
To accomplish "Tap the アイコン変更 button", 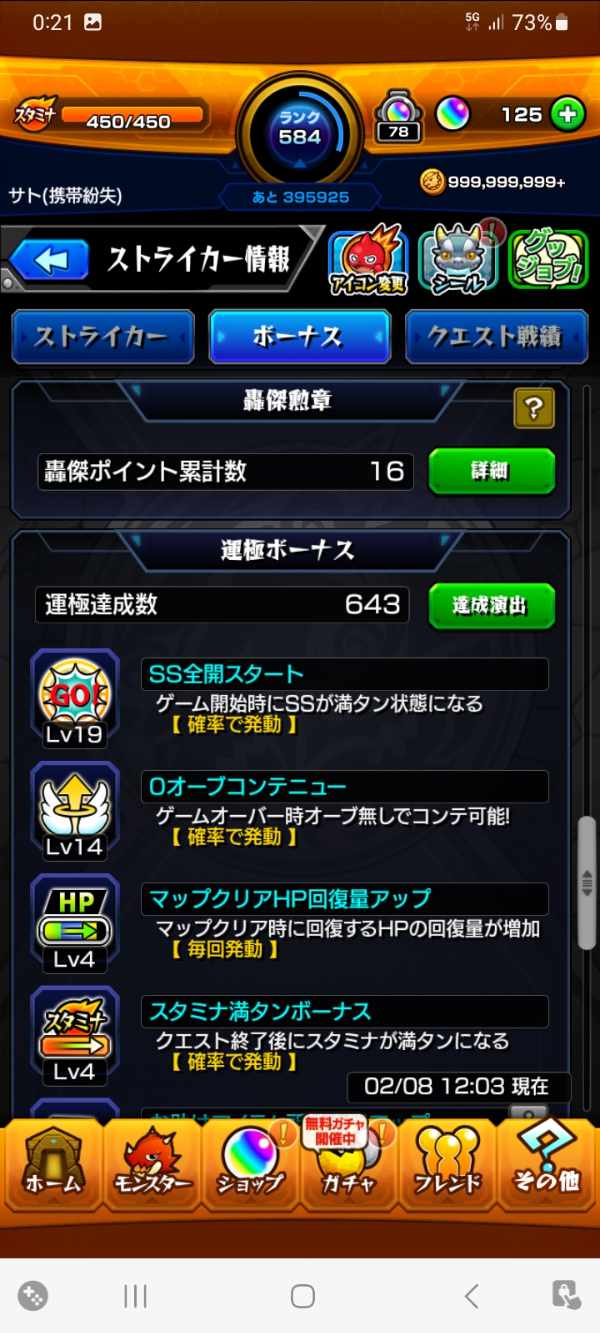I will pos(368,261).
